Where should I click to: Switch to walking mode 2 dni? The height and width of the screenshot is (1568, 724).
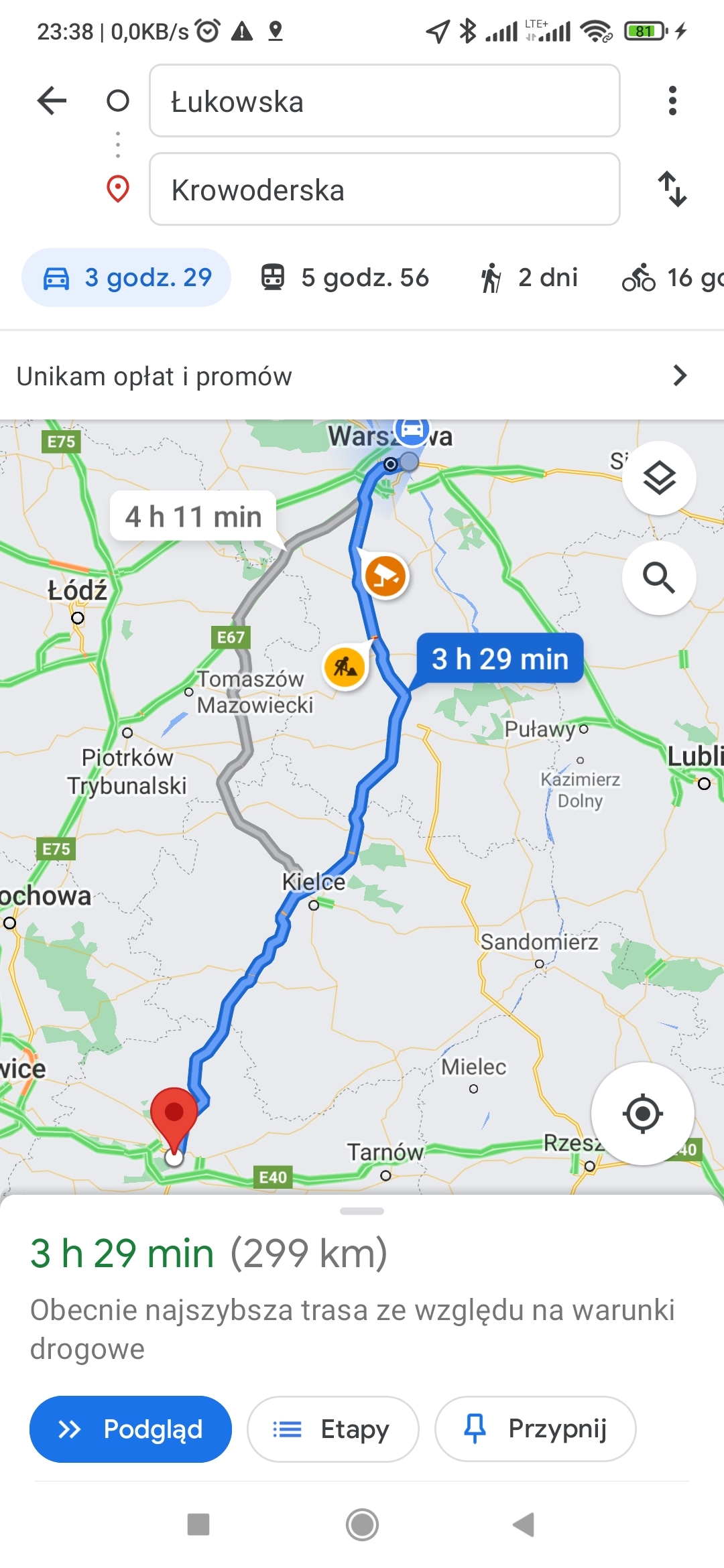click(529, 277)
